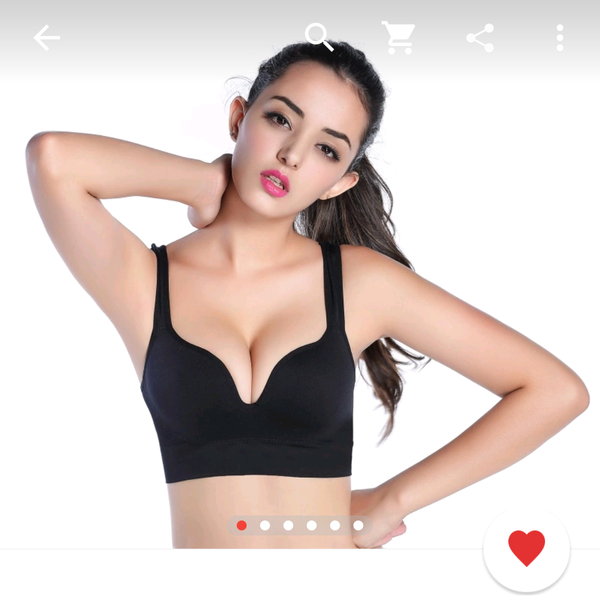
Task: Open the search magnifier
Action: click(319, 37)
